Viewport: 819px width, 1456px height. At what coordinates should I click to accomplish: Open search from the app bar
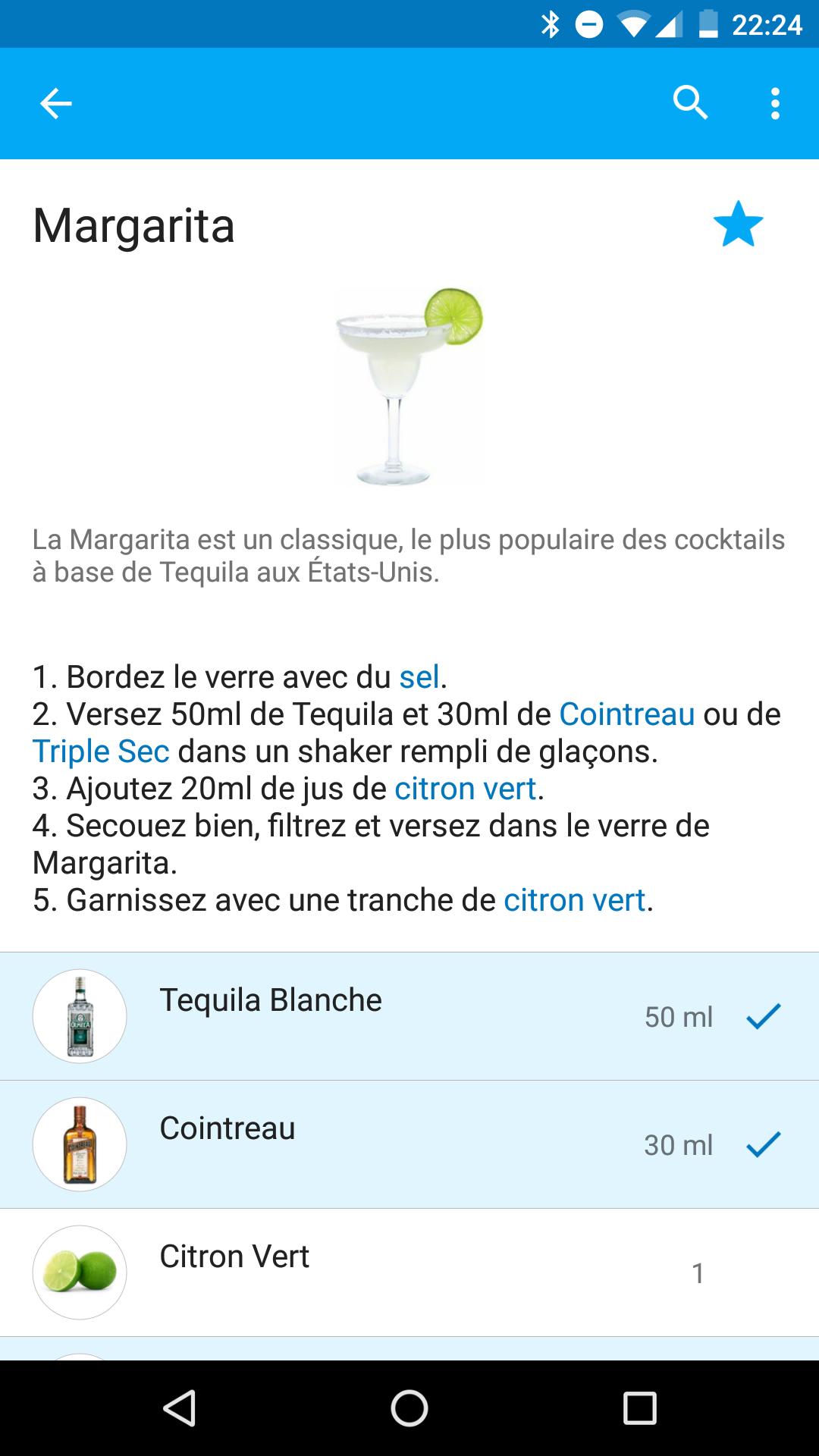(x=690, y=103)
